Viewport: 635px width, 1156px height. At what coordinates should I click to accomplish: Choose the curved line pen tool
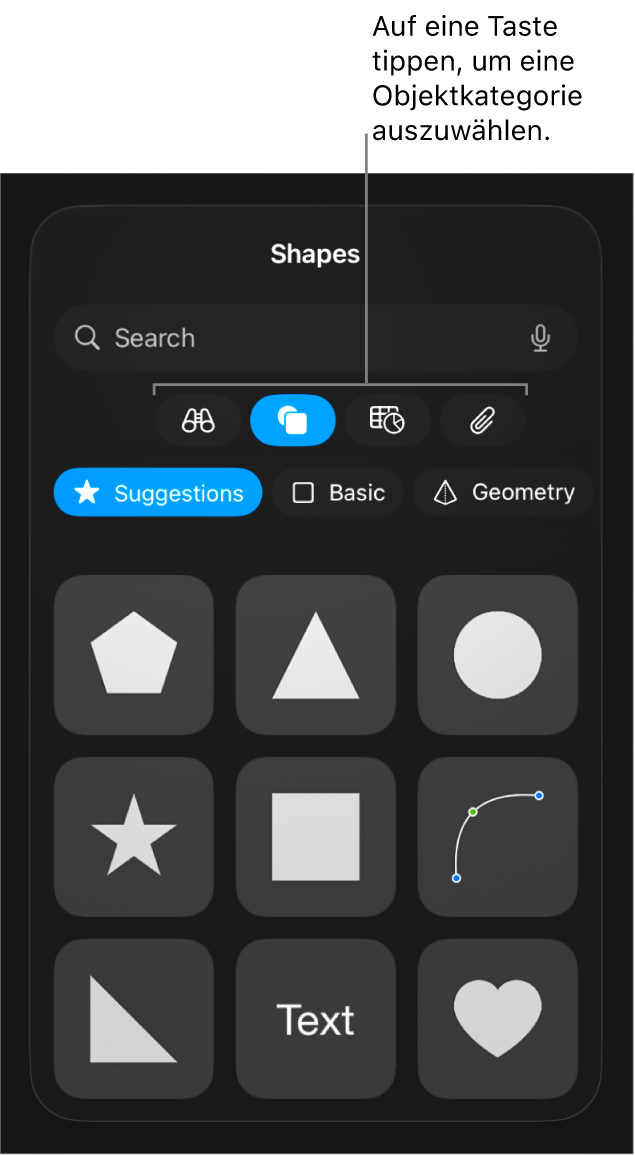click(x=498, y=837)
